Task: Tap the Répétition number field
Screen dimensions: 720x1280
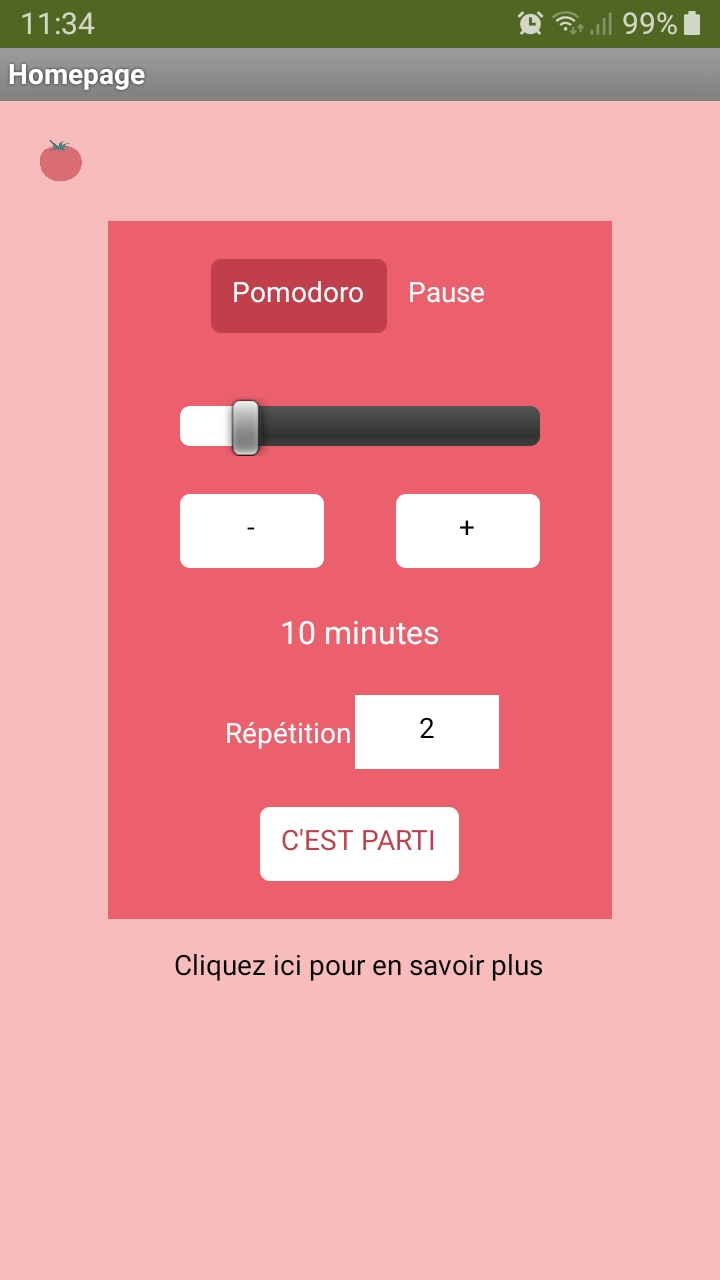Action: click(x=427, y=732)
